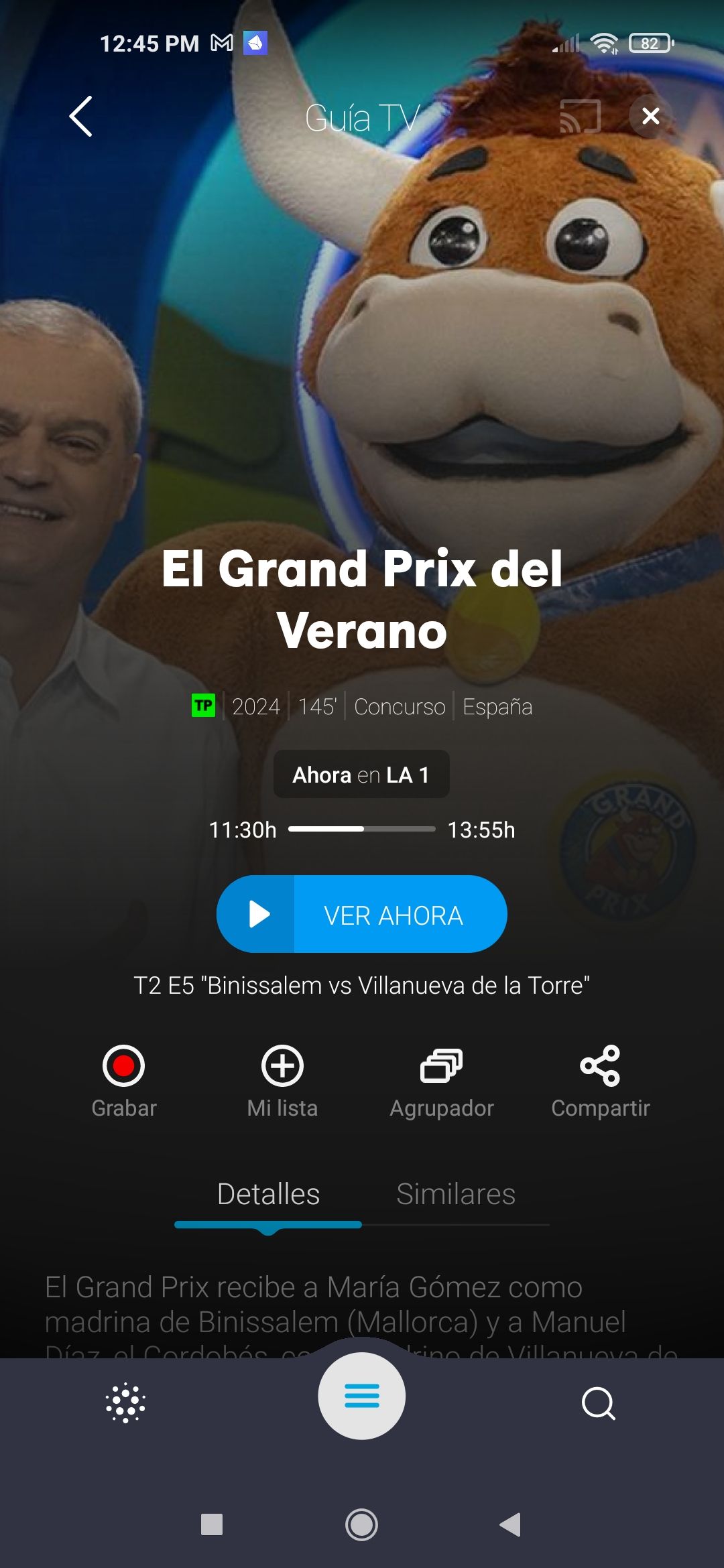Tap the Ahora en LA 1 chip
Screen dimensions: 724x1568
click(361, 775)
